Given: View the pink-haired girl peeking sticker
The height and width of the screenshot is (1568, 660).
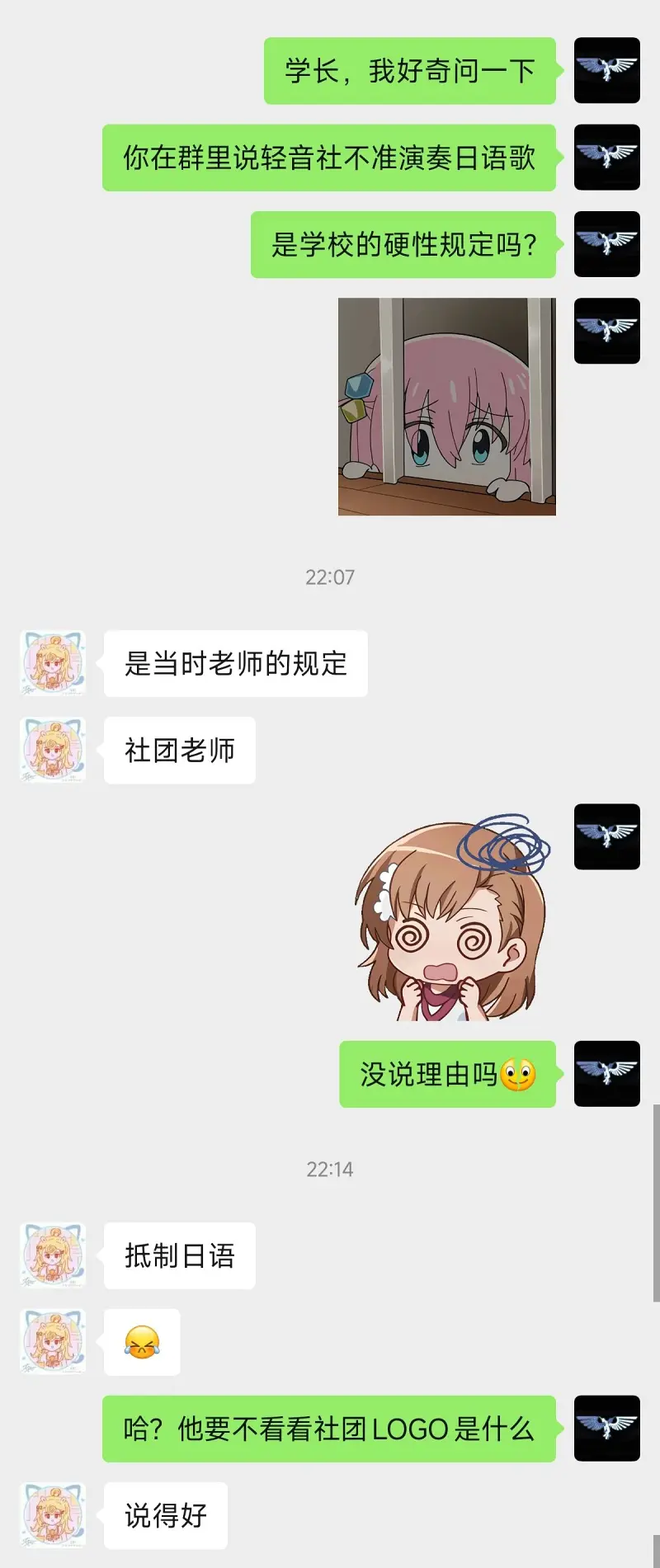Looking at the screenshot, I should [x=450, y=407].
